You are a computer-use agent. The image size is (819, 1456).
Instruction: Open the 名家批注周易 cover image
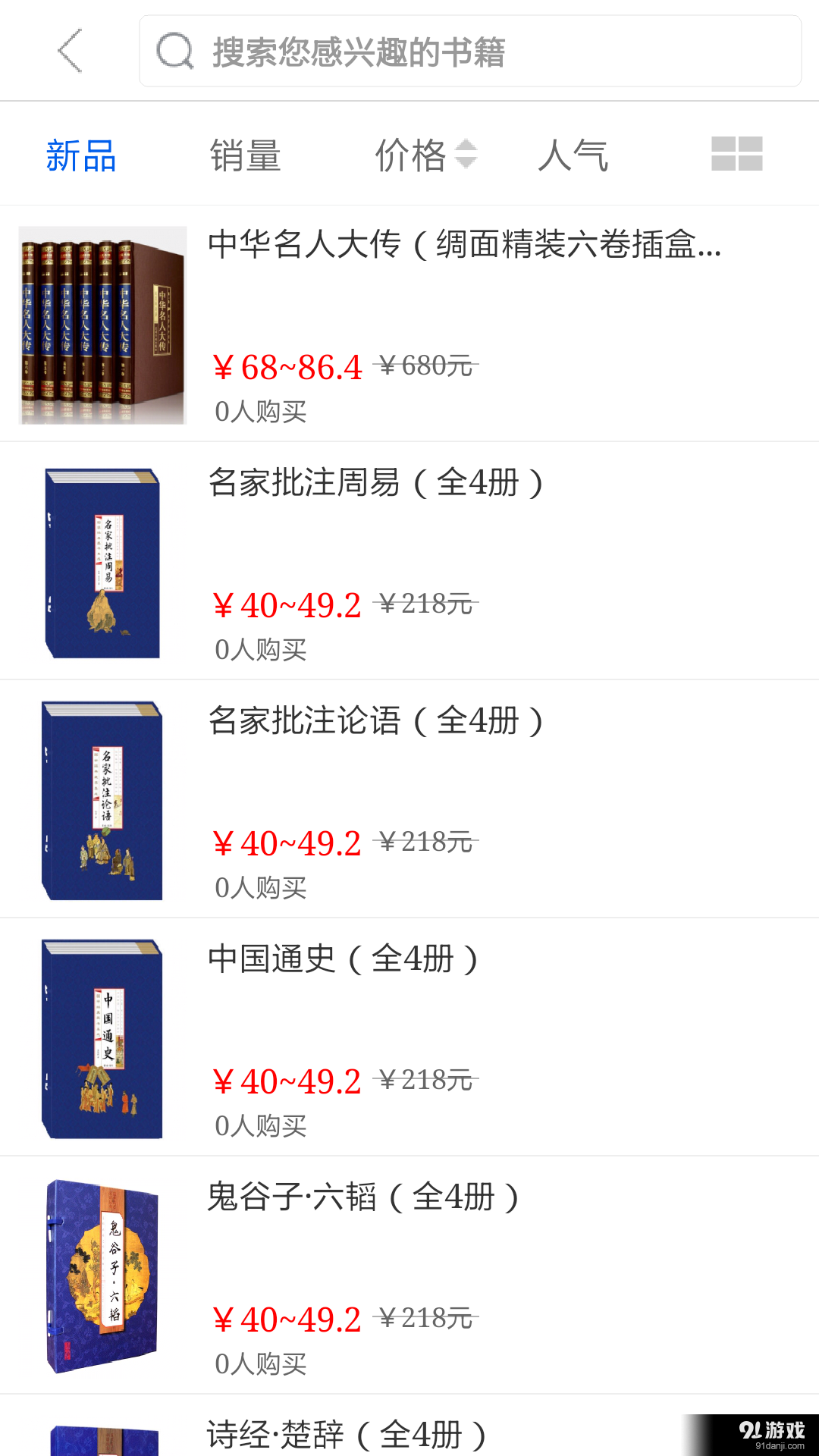[x=101, y=559]
